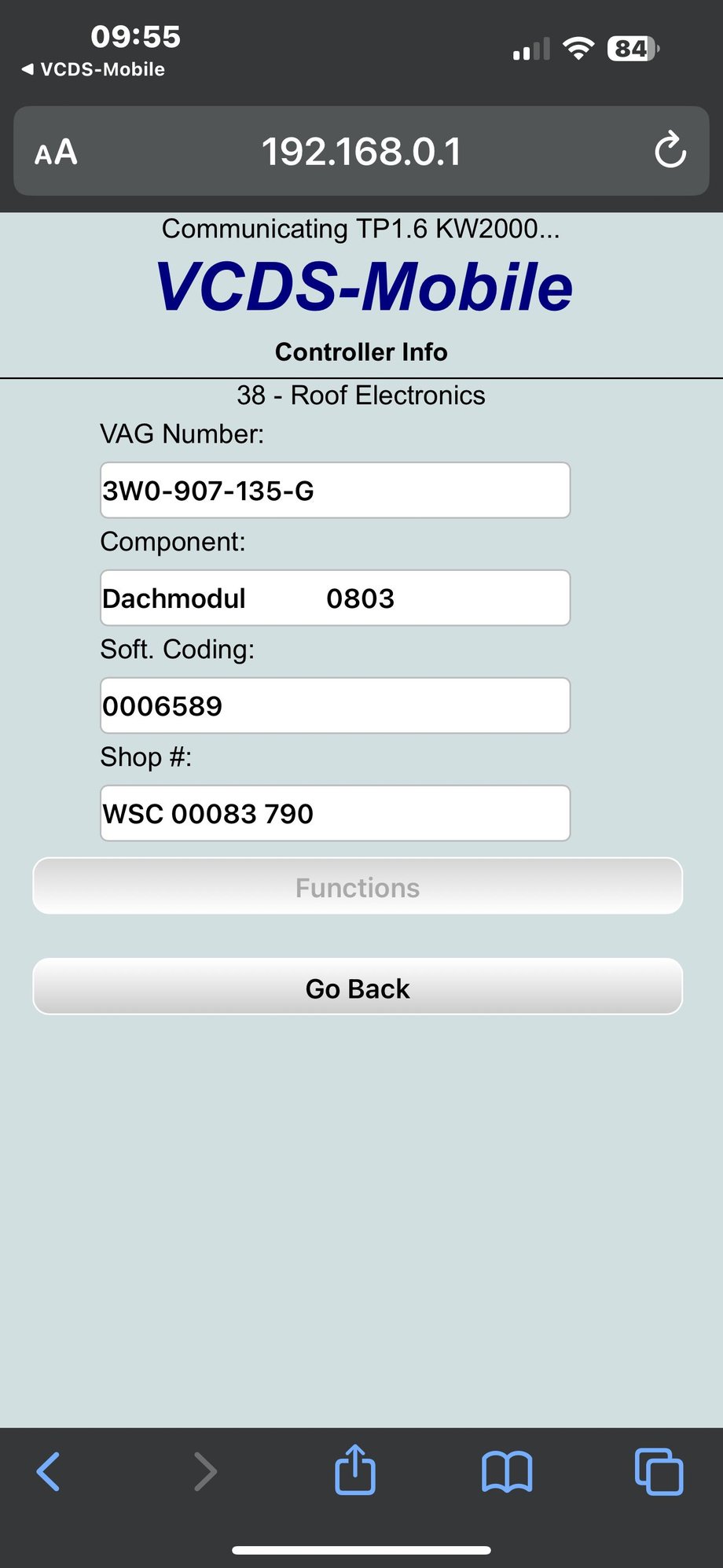Viewport: 723px width, 1568px height.
Task: Reload the page in Safari
Action: point(670,151)
